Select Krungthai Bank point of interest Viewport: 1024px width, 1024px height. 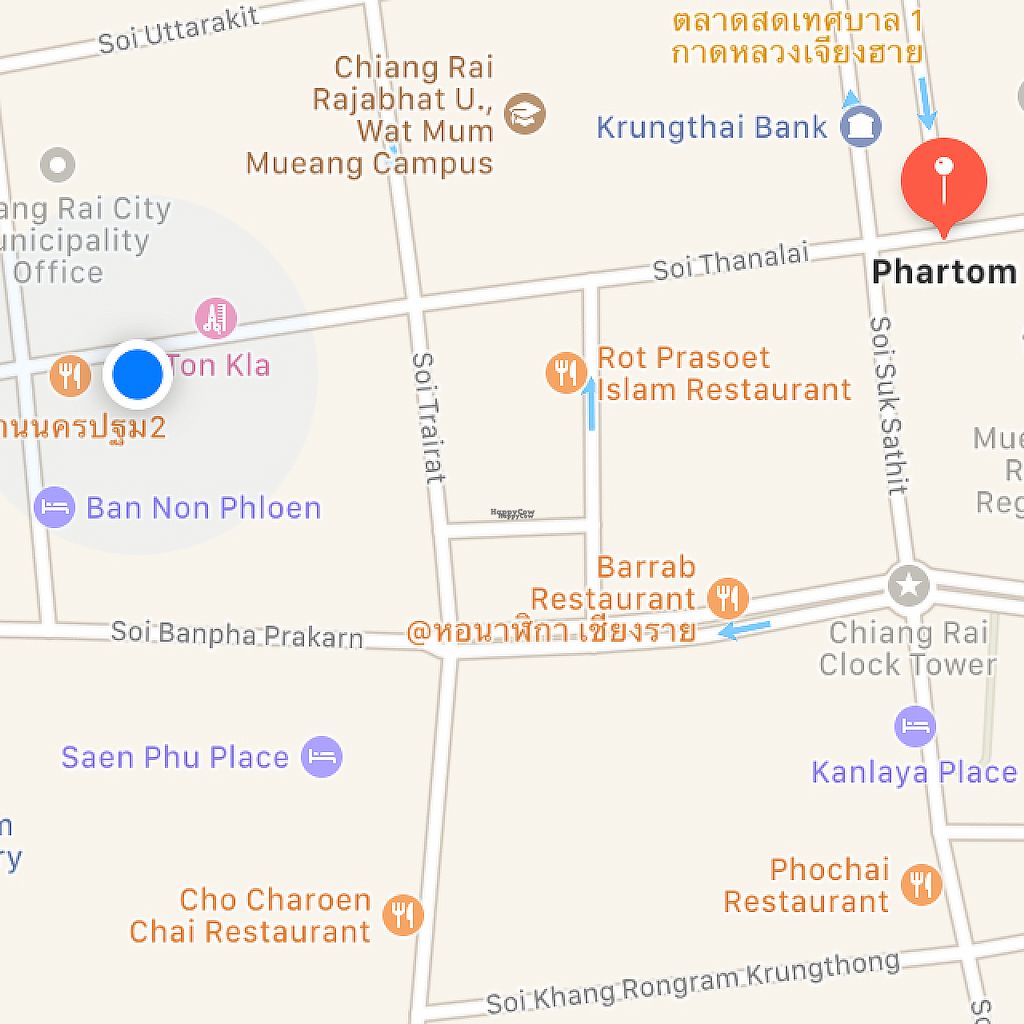[860, 127]
